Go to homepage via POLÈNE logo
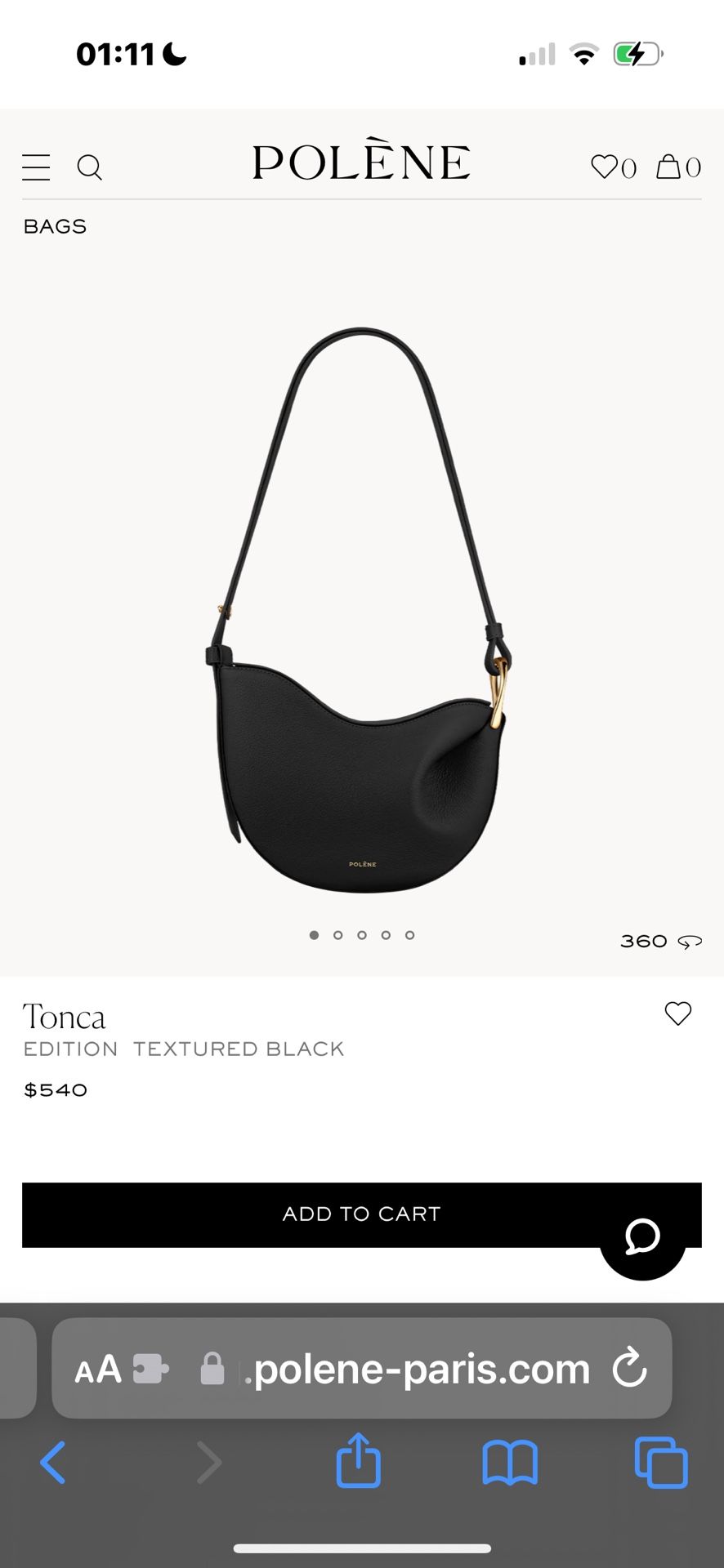Viewport: 724px width, 1568px height. [361, 160]
